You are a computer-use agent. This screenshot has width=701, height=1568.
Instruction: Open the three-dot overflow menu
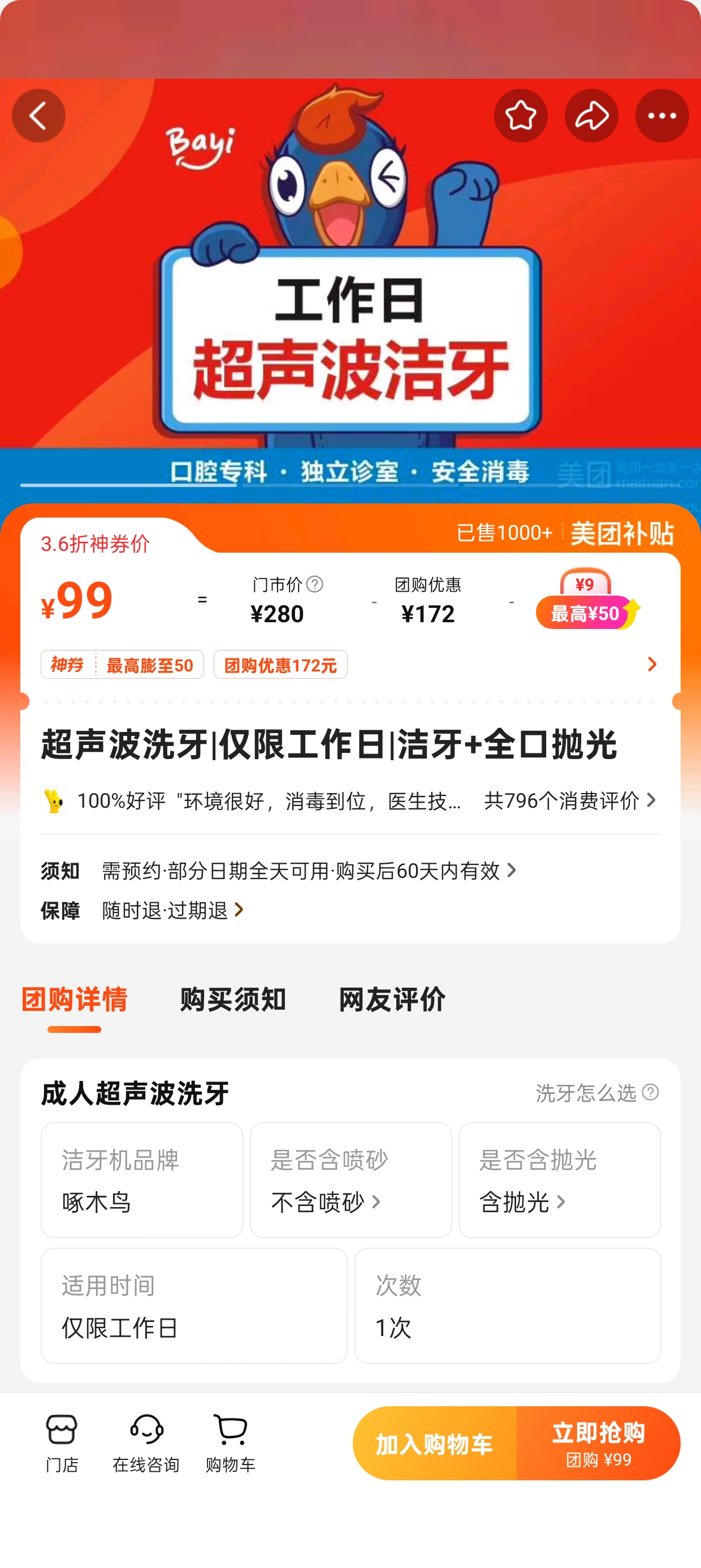(x=661, y=115)
